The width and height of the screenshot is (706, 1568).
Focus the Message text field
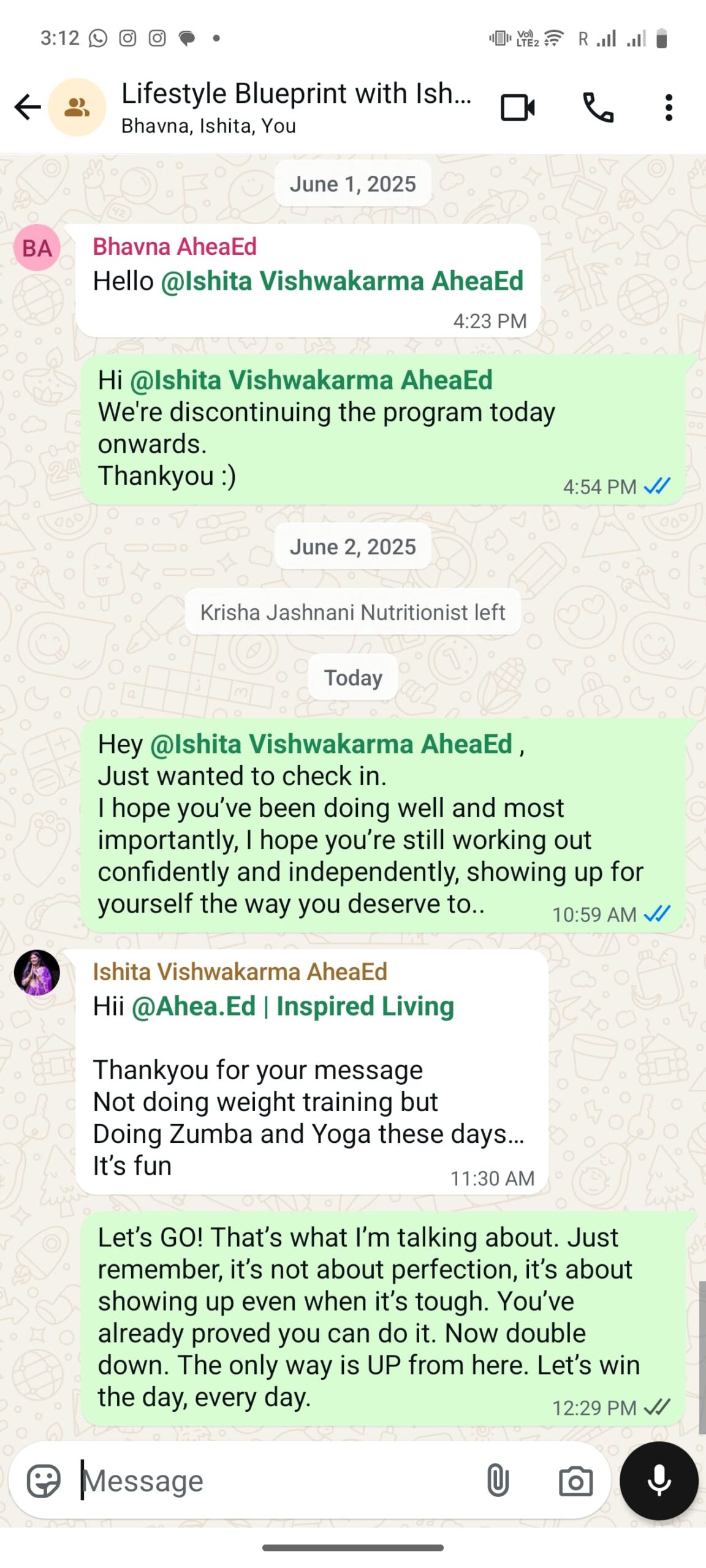click(276, 1482)
